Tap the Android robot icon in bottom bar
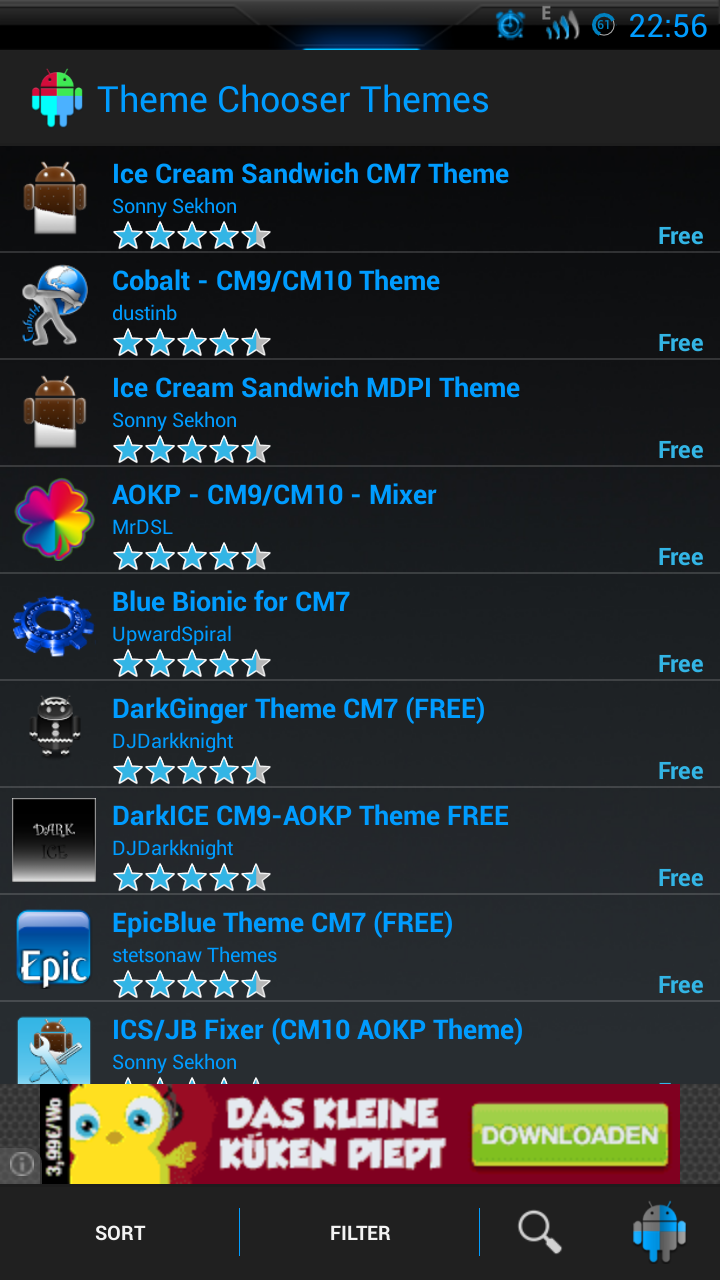 659,1232
